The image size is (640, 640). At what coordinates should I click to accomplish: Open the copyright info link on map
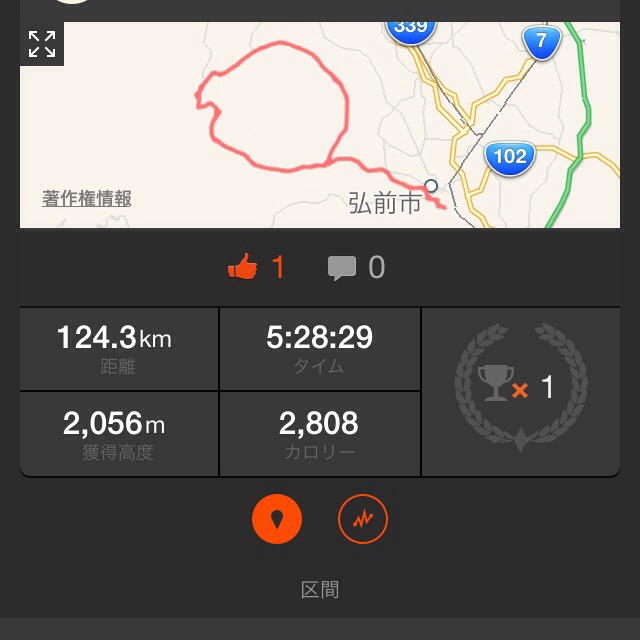(86, 198)
